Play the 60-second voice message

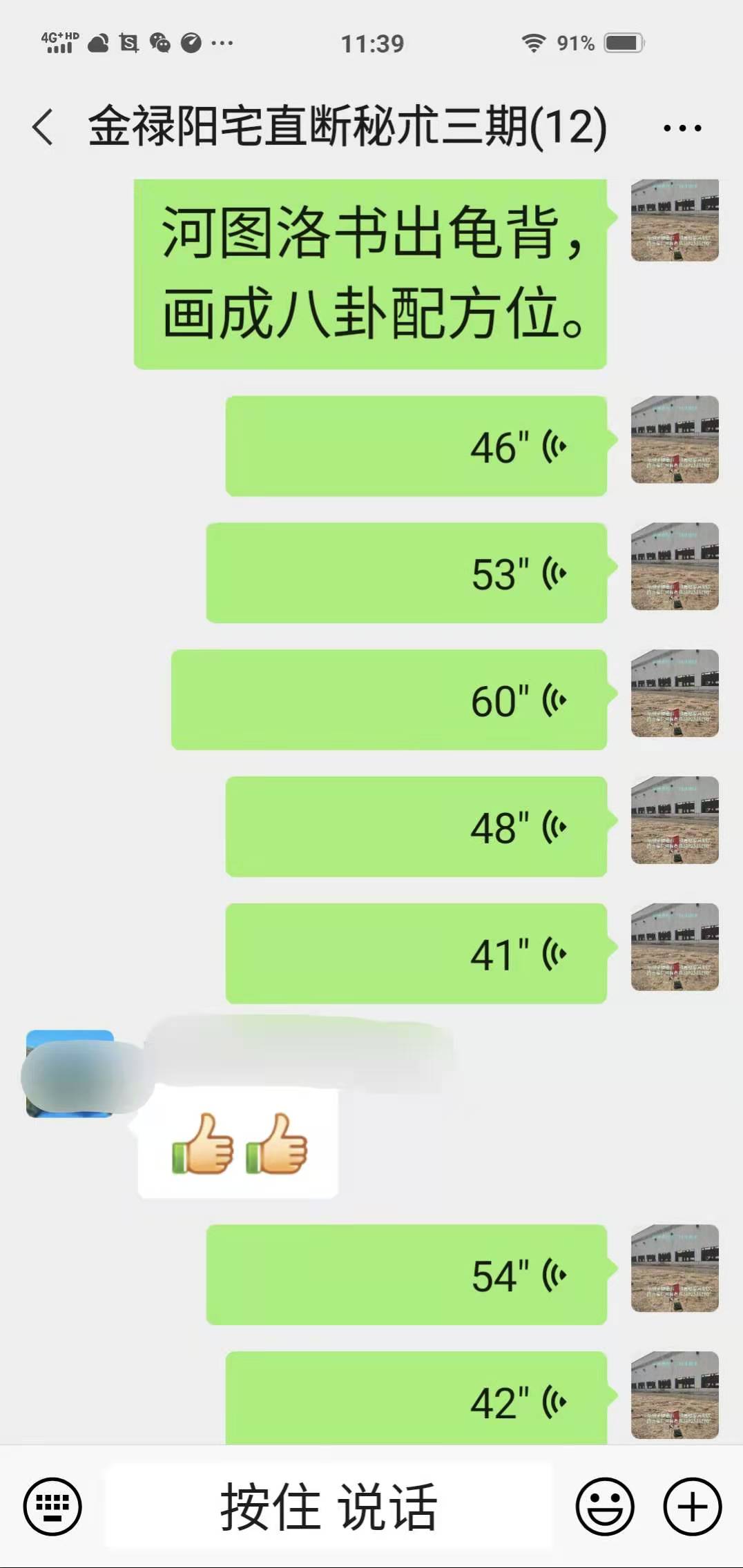pos(389,700)
